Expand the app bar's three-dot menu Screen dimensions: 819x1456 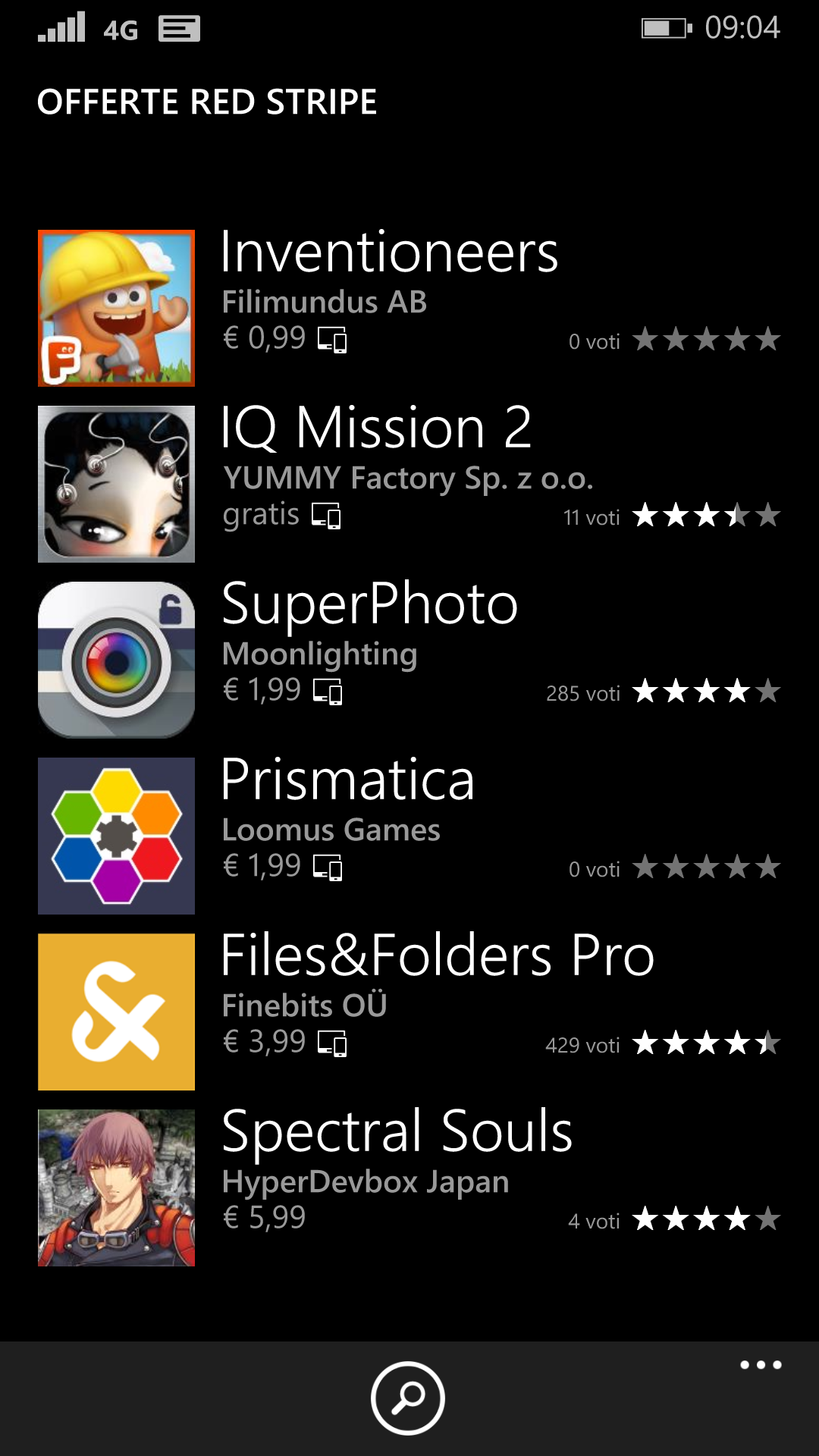[761, 1365]
